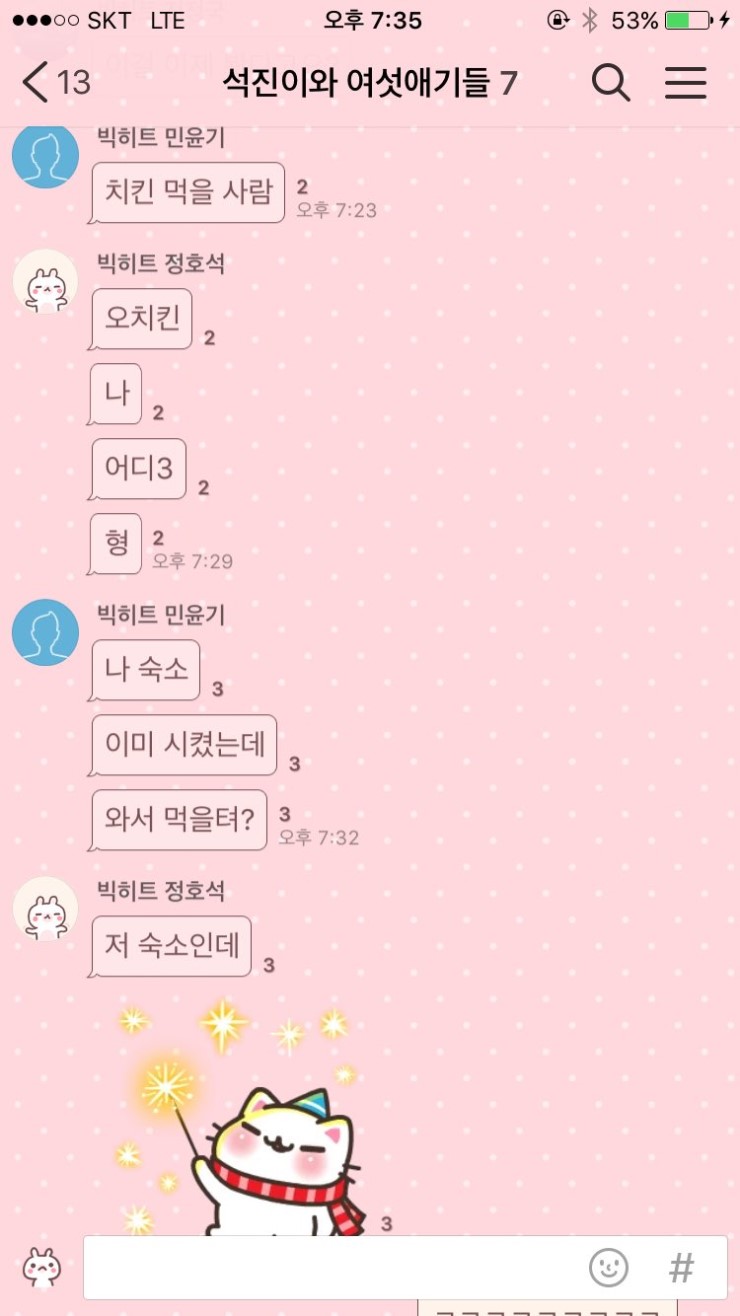
Task: Tap the chat title 석진이와 여섯애기들 7
Action: coord(370,84)
